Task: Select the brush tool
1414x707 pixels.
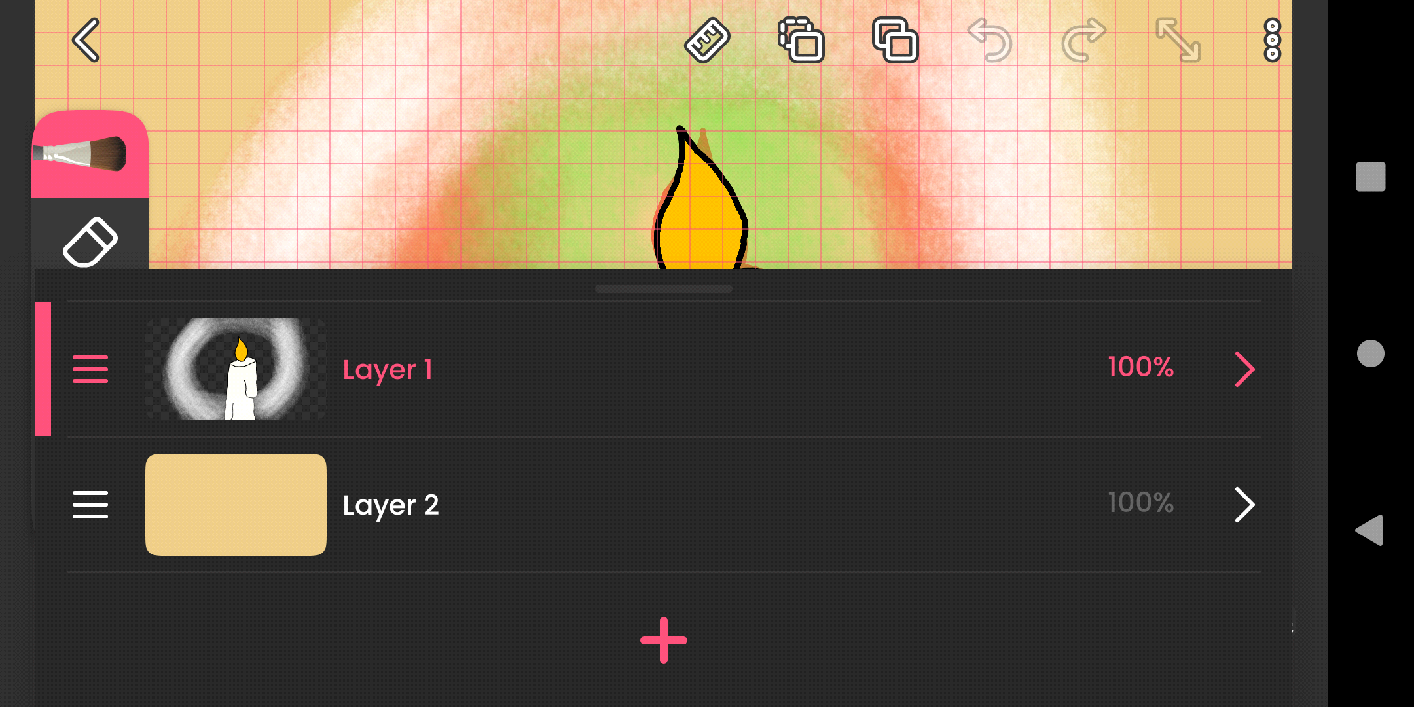Action: click(90, 154)
